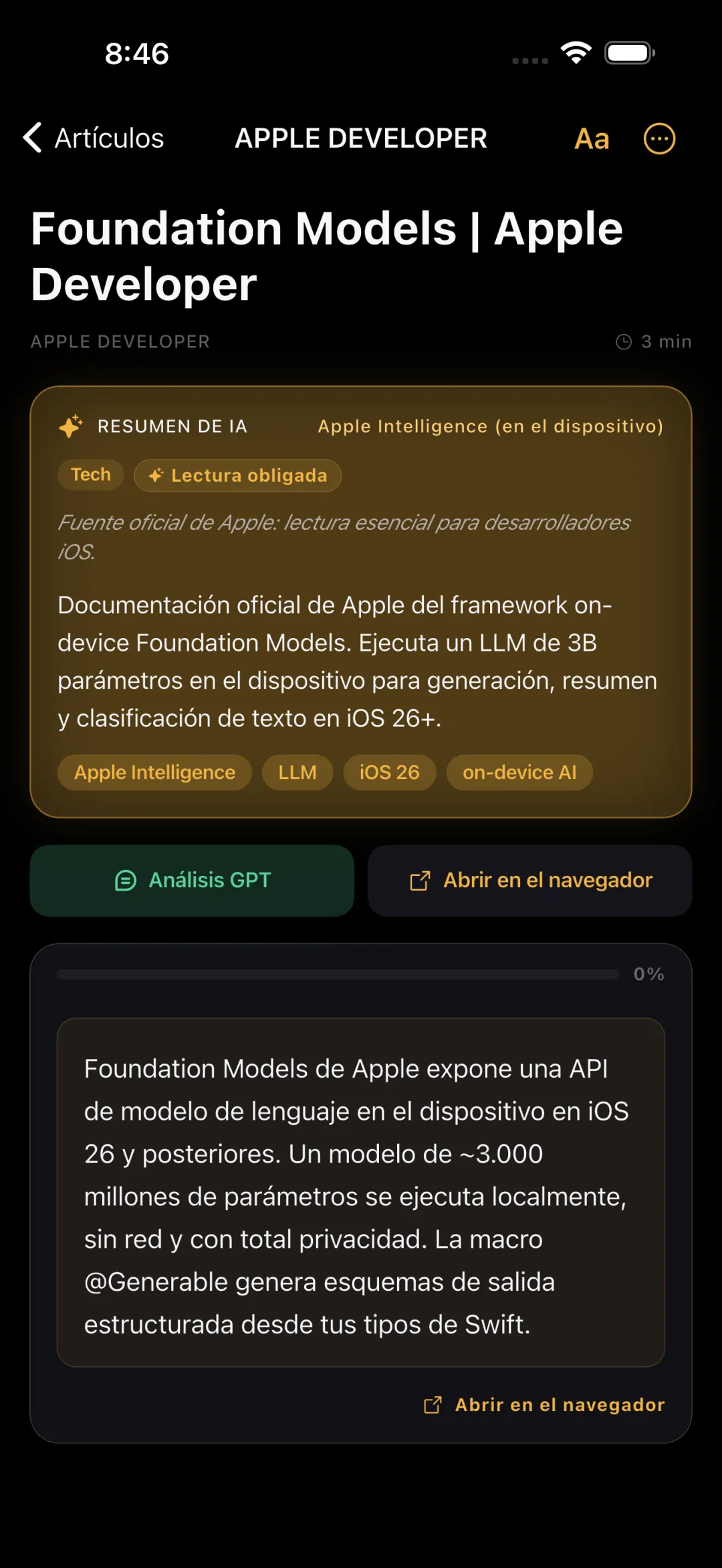The image size is (722, 1568).
Task: Open the Aa text size settings
Action: click(x=592, y=139)
